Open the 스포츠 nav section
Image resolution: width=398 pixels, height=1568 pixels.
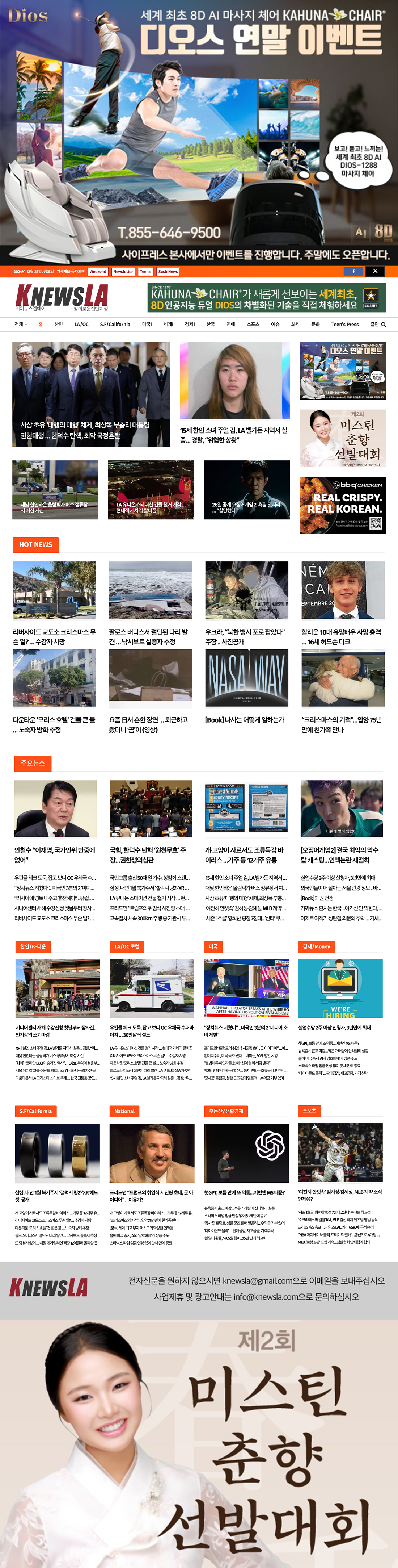[x=253, y=325]
